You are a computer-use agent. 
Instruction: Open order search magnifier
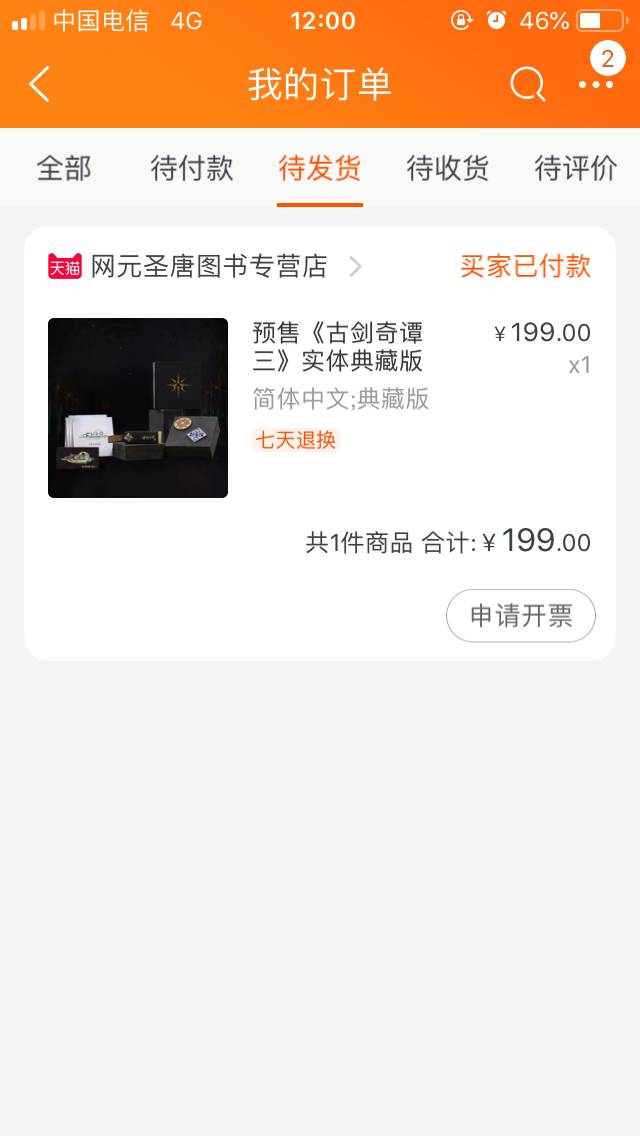(x=527, y=85)
